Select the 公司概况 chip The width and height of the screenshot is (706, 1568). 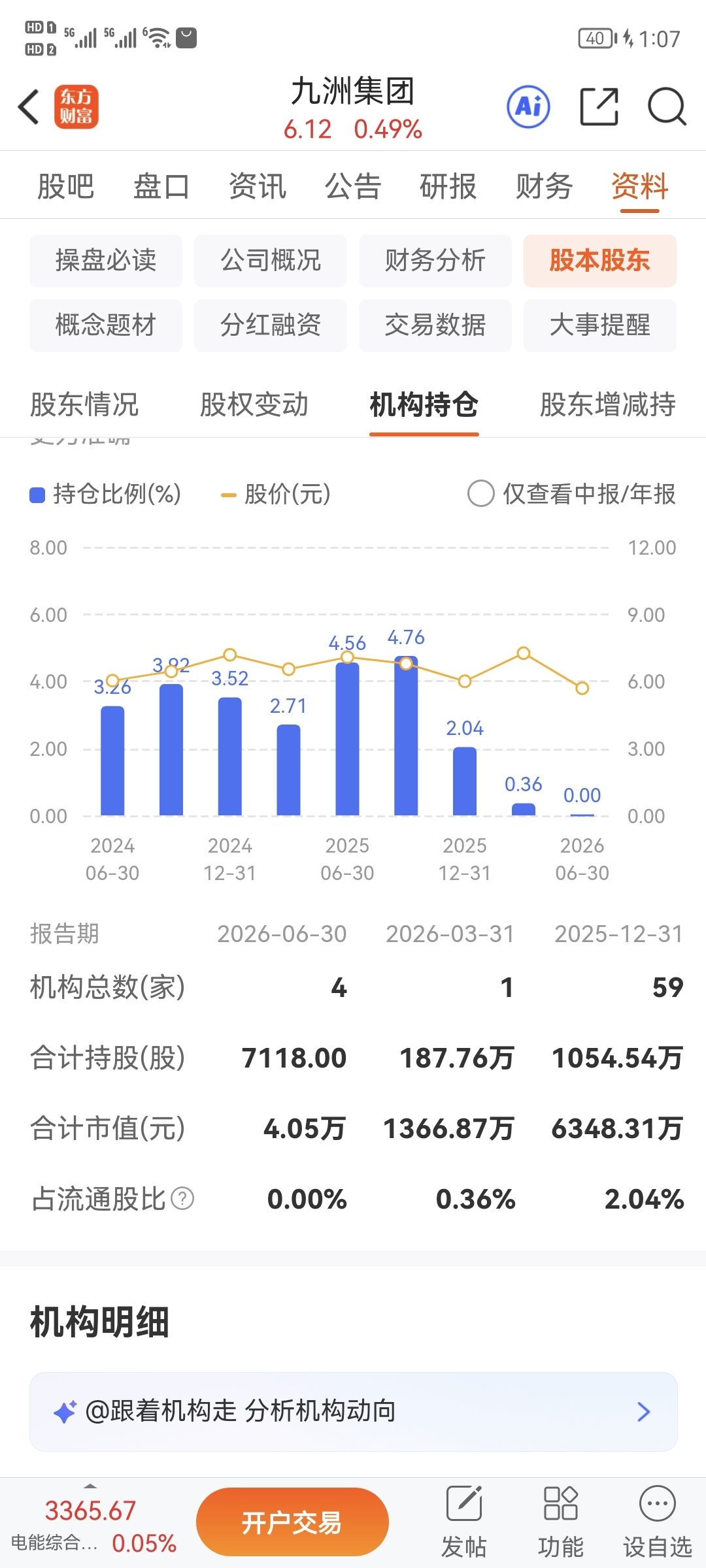pyautogui.click(x=271, y=261)
